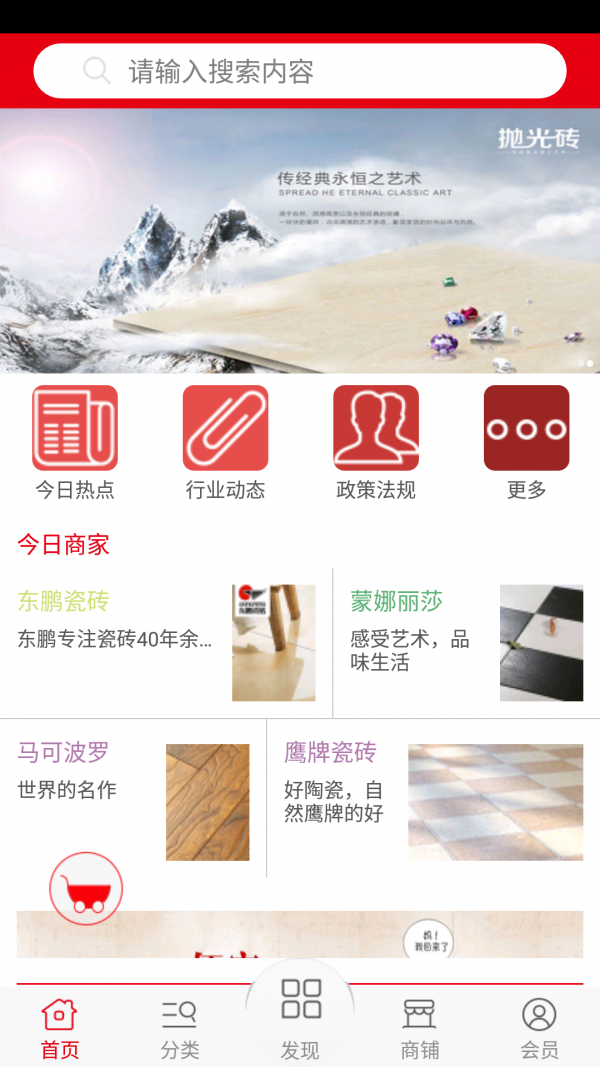Open the 马可波罗 merchant card
This screenshot has width=600, height=1067.
(x=133, y=800)
